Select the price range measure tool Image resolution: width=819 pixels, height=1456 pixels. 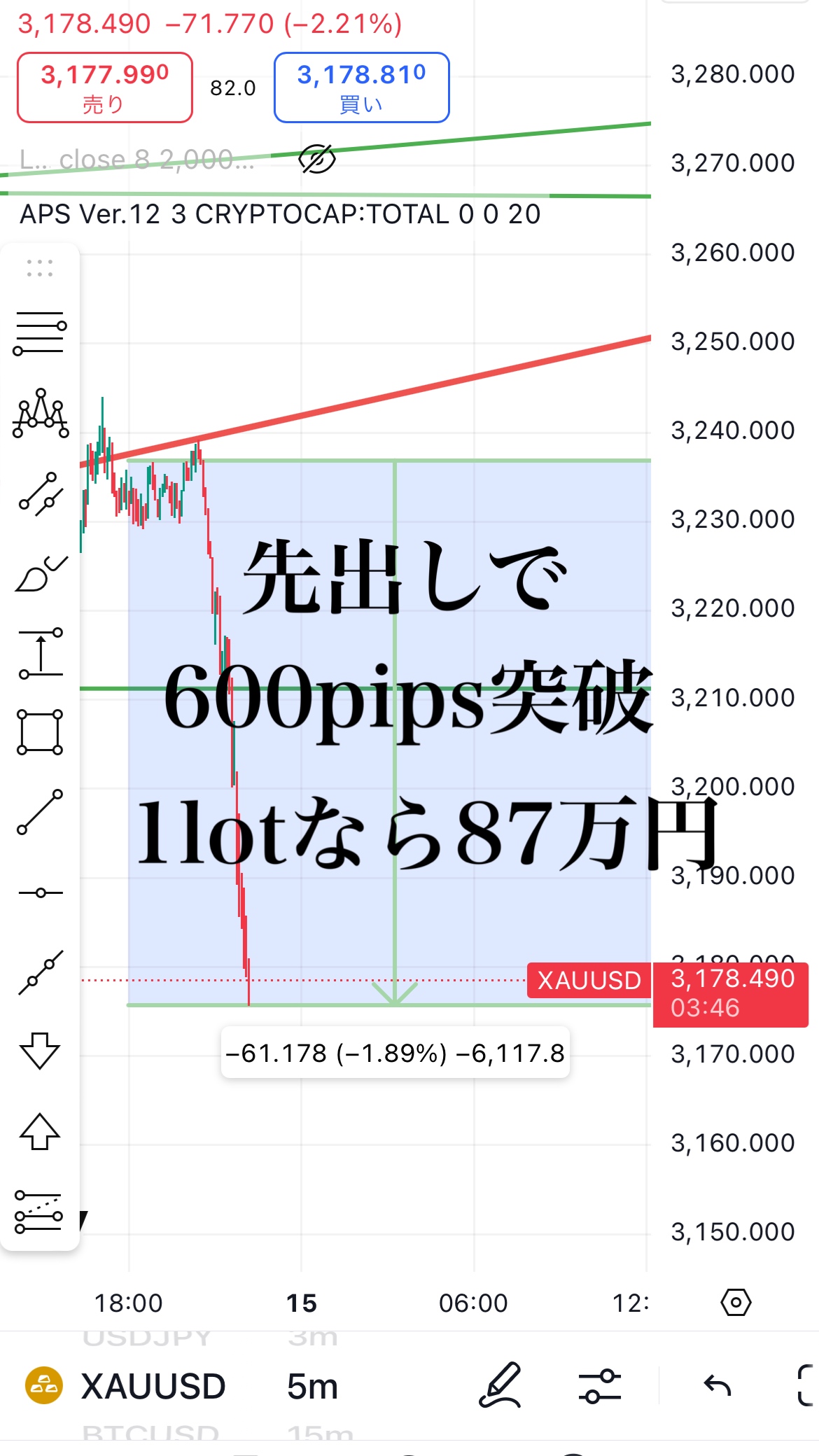pos(41,654)
